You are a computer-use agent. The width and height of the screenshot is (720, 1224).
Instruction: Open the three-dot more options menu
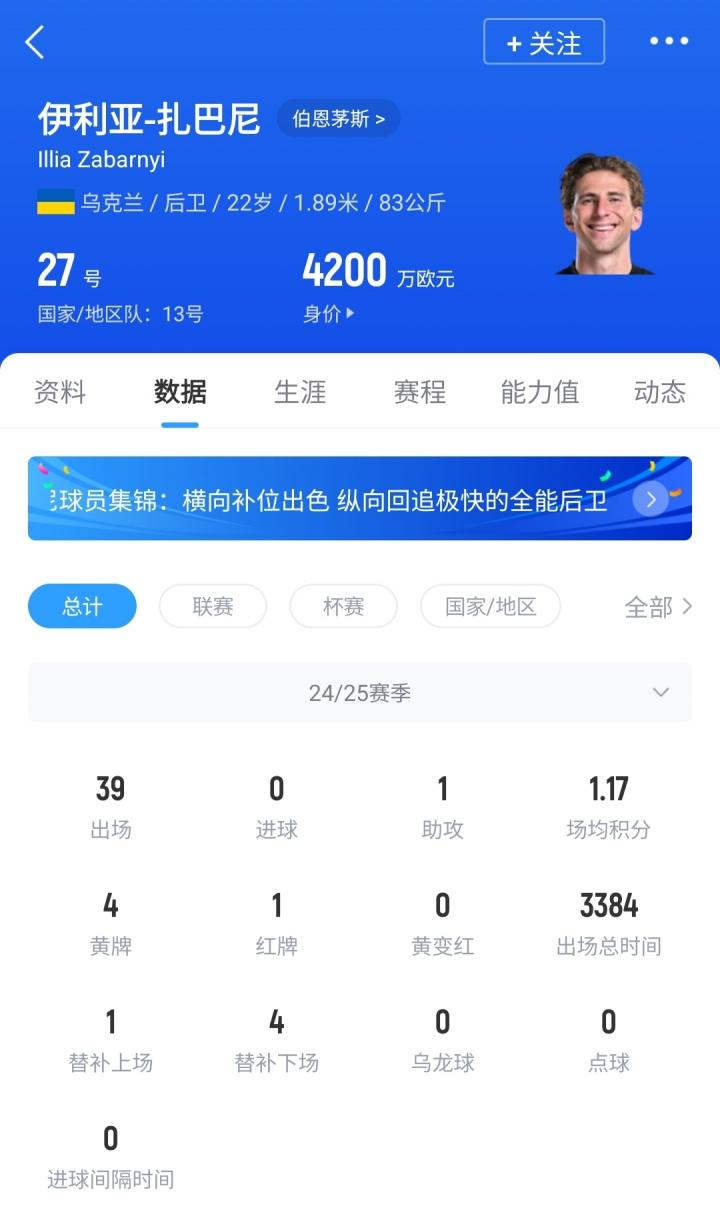click(x=667, y=41)
